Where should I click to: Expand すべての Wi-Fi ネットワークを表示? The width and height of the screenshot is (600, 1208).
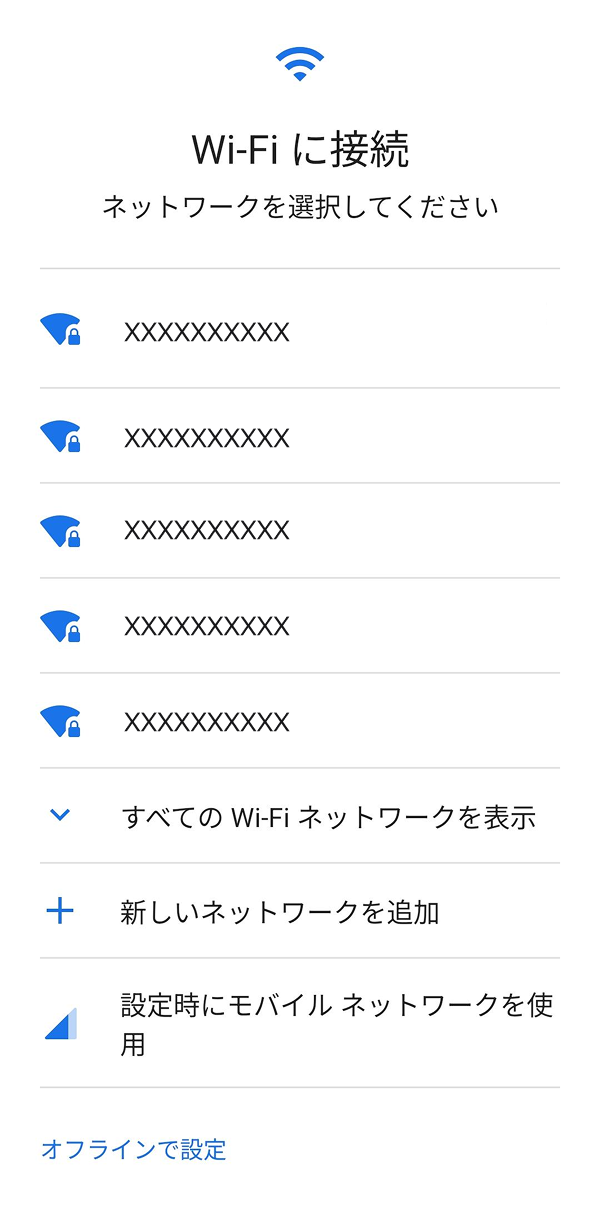328,817
